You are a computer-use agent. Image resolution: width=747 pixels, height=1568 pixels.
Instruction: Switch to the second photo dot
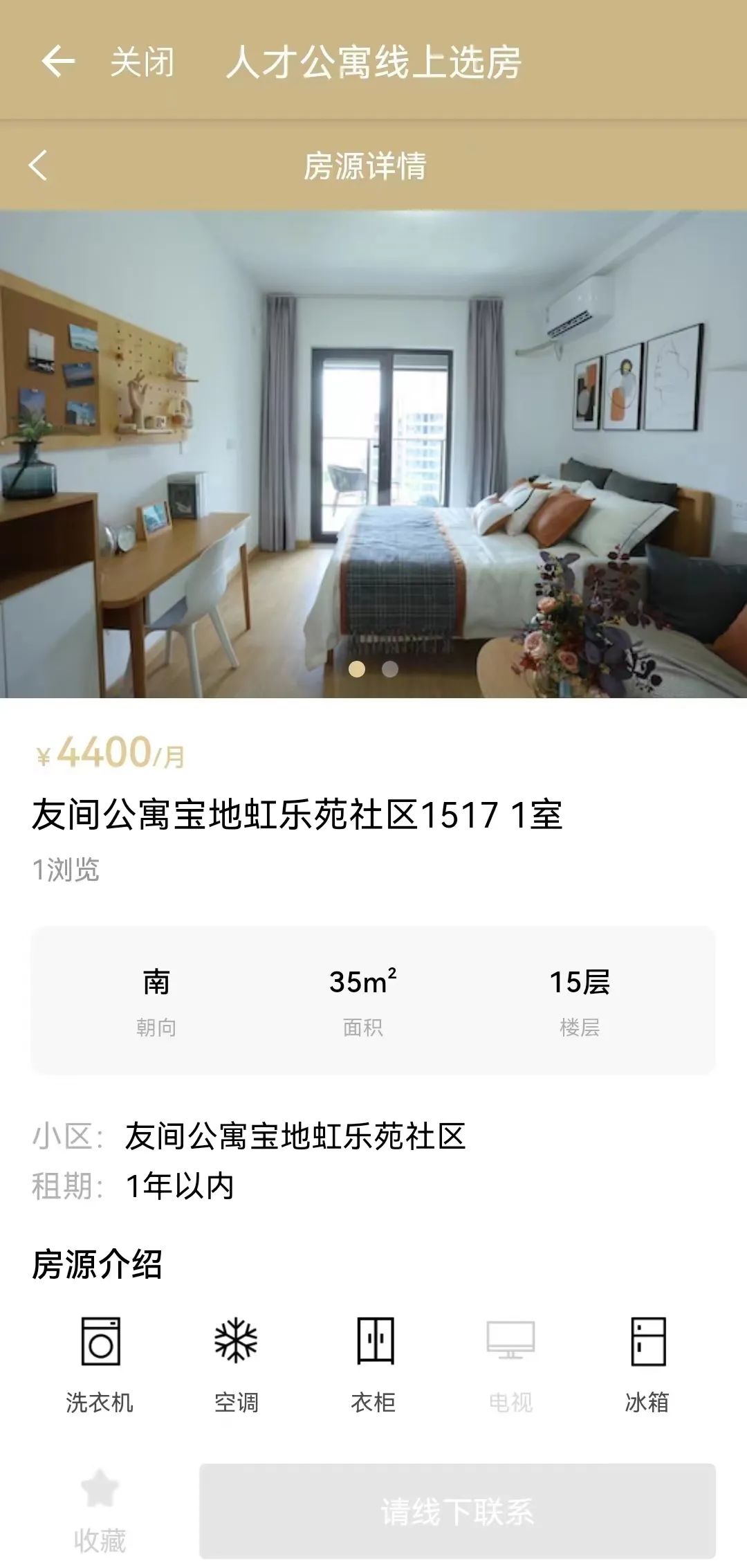[x=390, y=669]
